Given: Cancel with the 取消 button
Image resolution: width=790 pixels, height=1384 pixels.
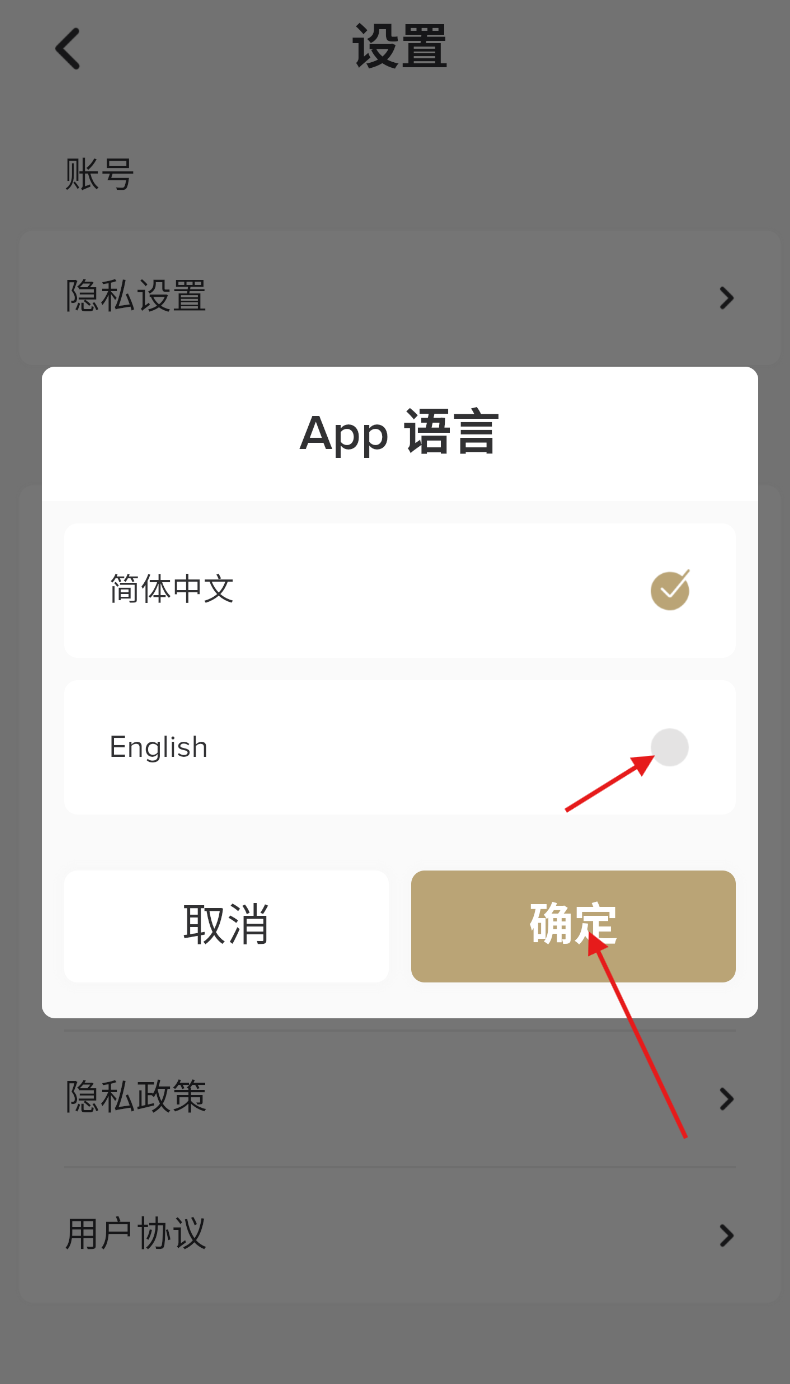Looking at the screenshot, I should [226, 926].
